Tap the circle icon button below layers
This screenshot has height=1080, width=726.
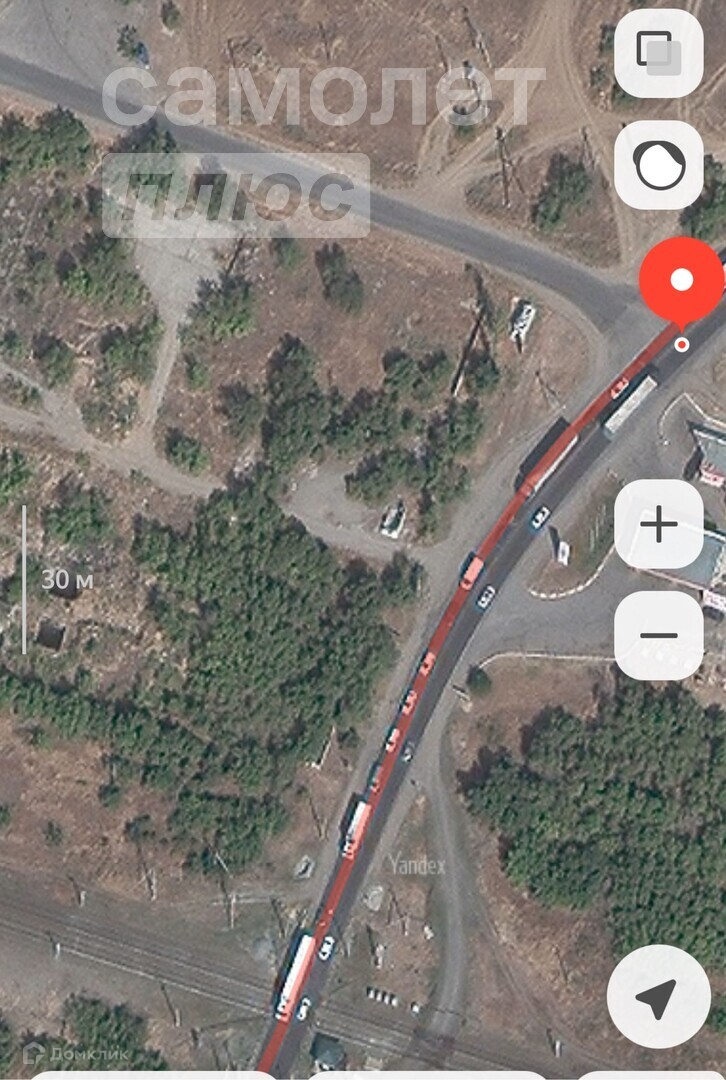tap(658, 165)
